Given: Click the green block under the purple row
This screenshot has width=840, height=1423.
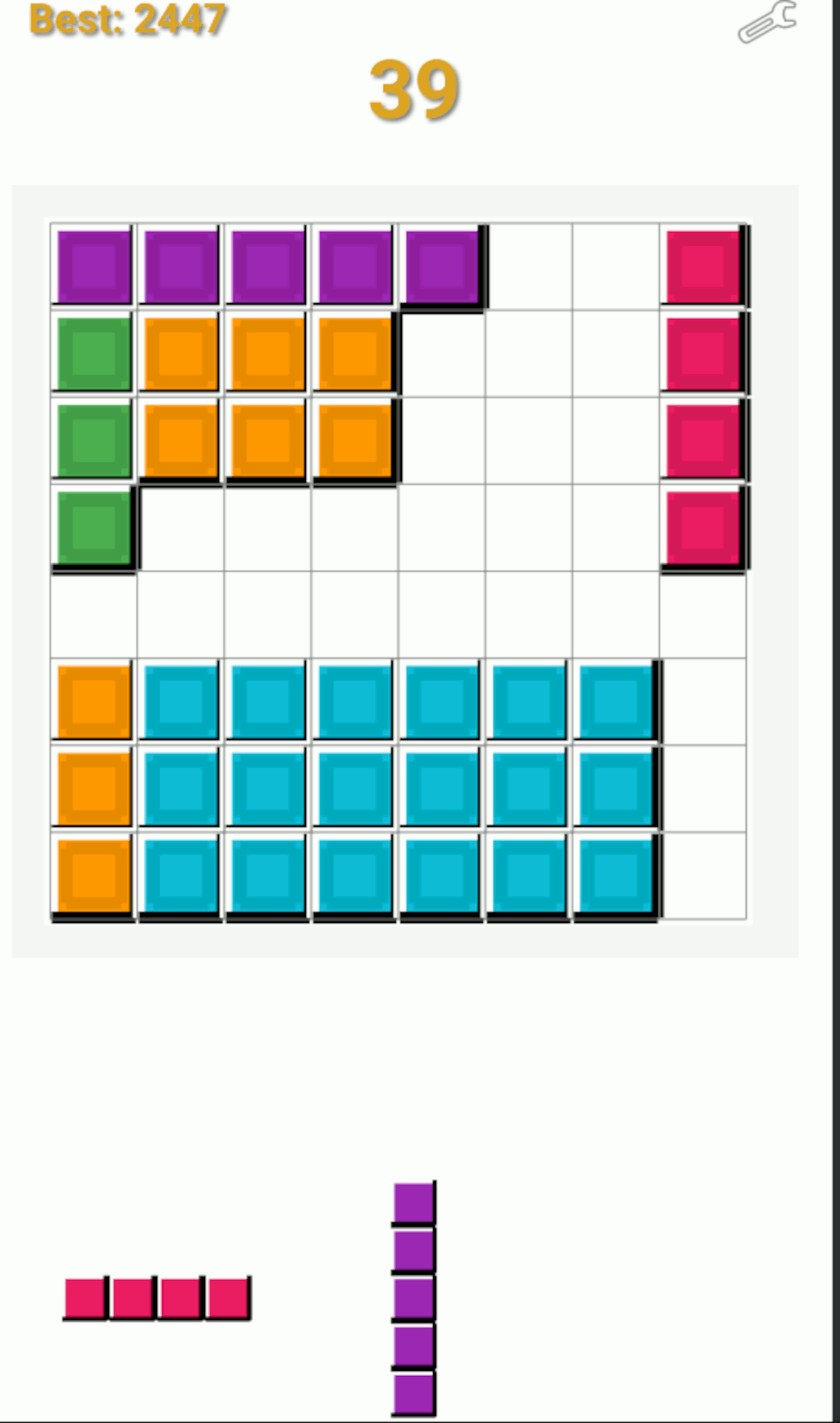Looking at the screenshot, I should [92, 352].
